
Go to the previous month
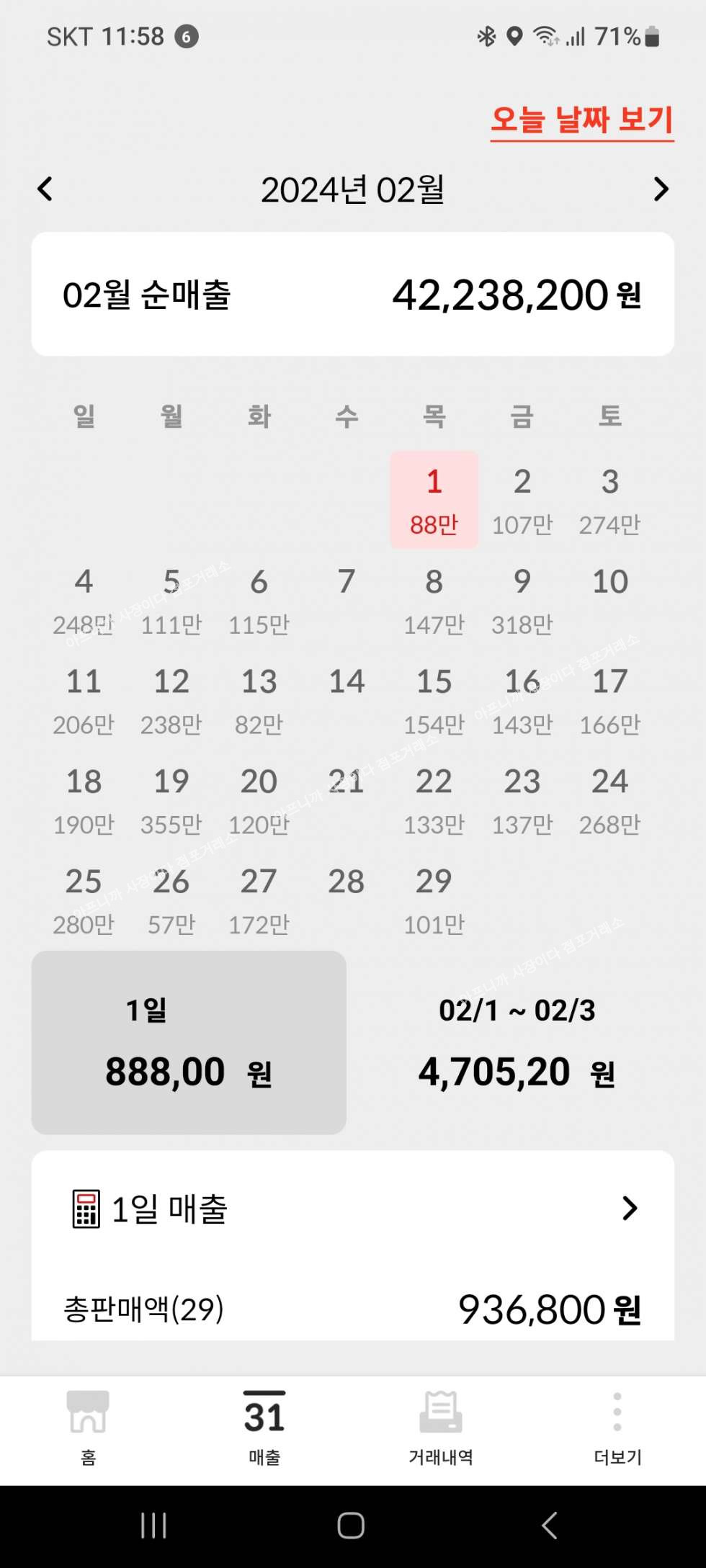coord(45,189)
